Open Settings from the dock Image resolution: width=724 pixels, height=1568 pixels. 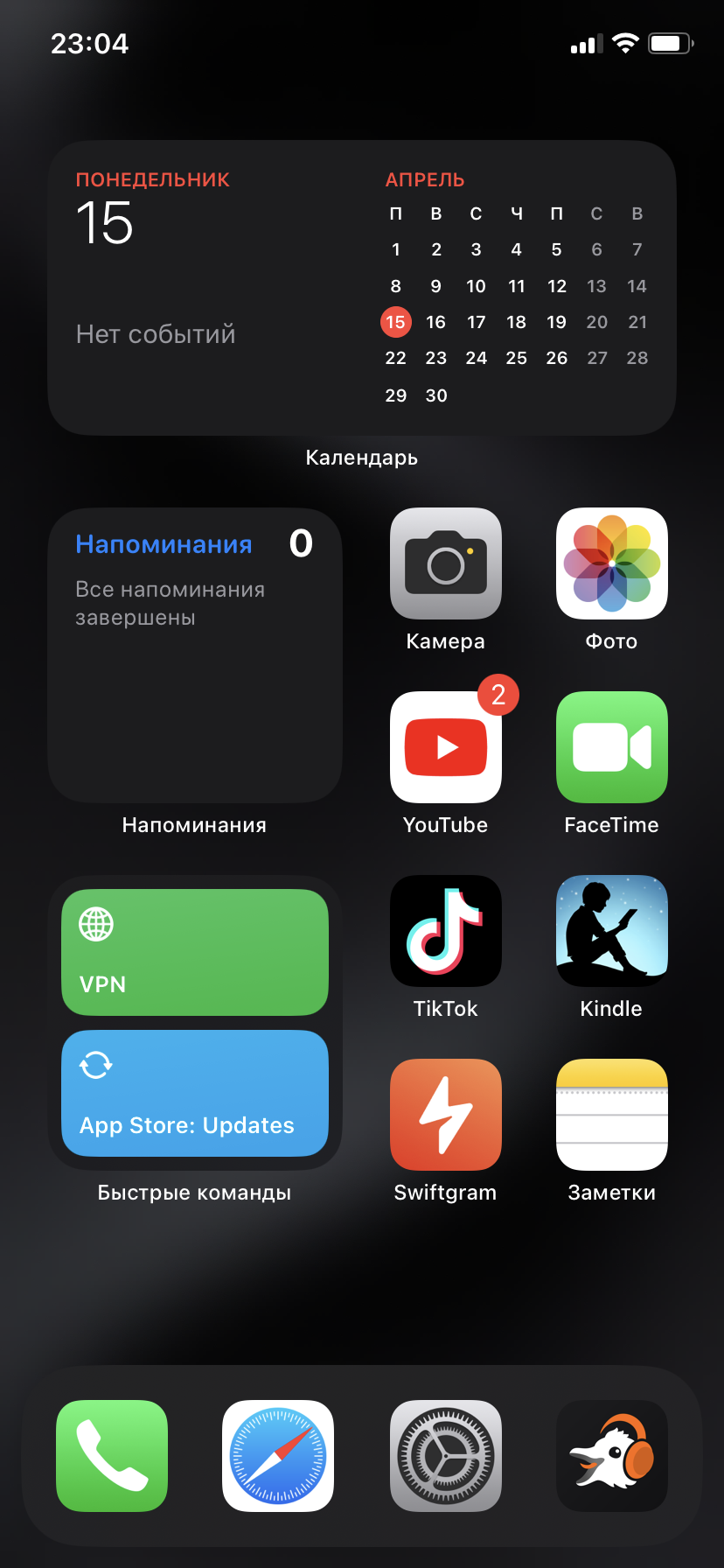[x=446, y=1456]
